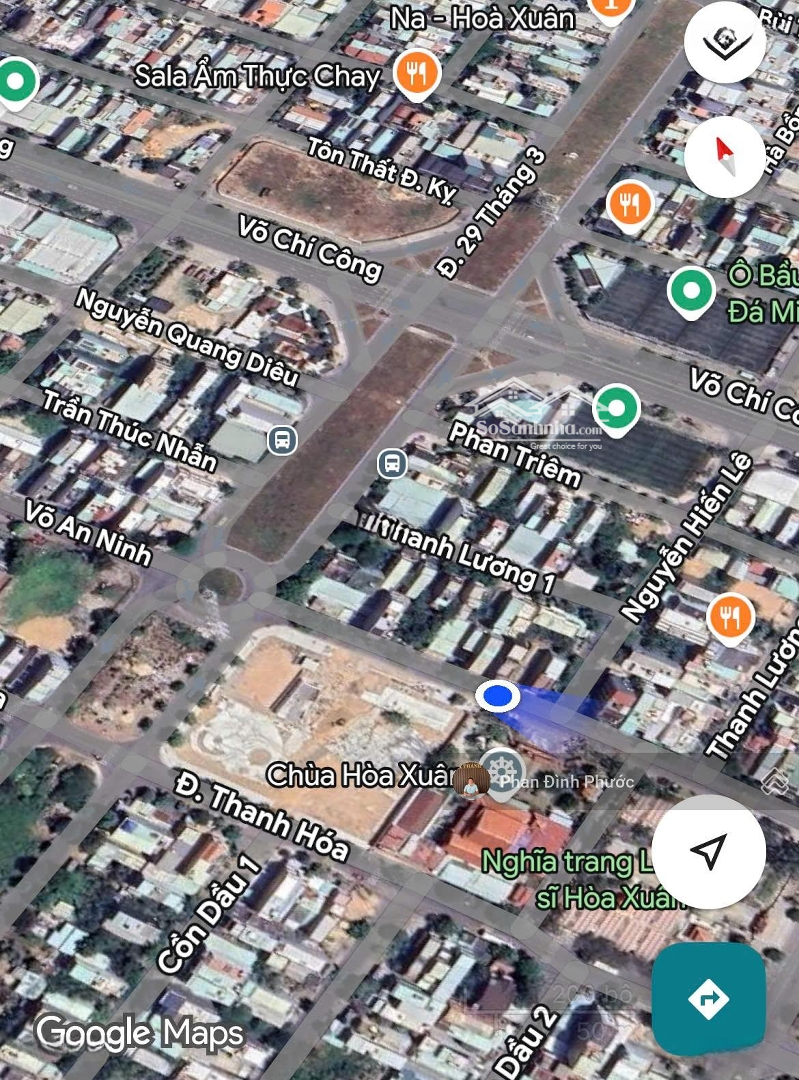Open the map layers button

click(x=725, y=43)
